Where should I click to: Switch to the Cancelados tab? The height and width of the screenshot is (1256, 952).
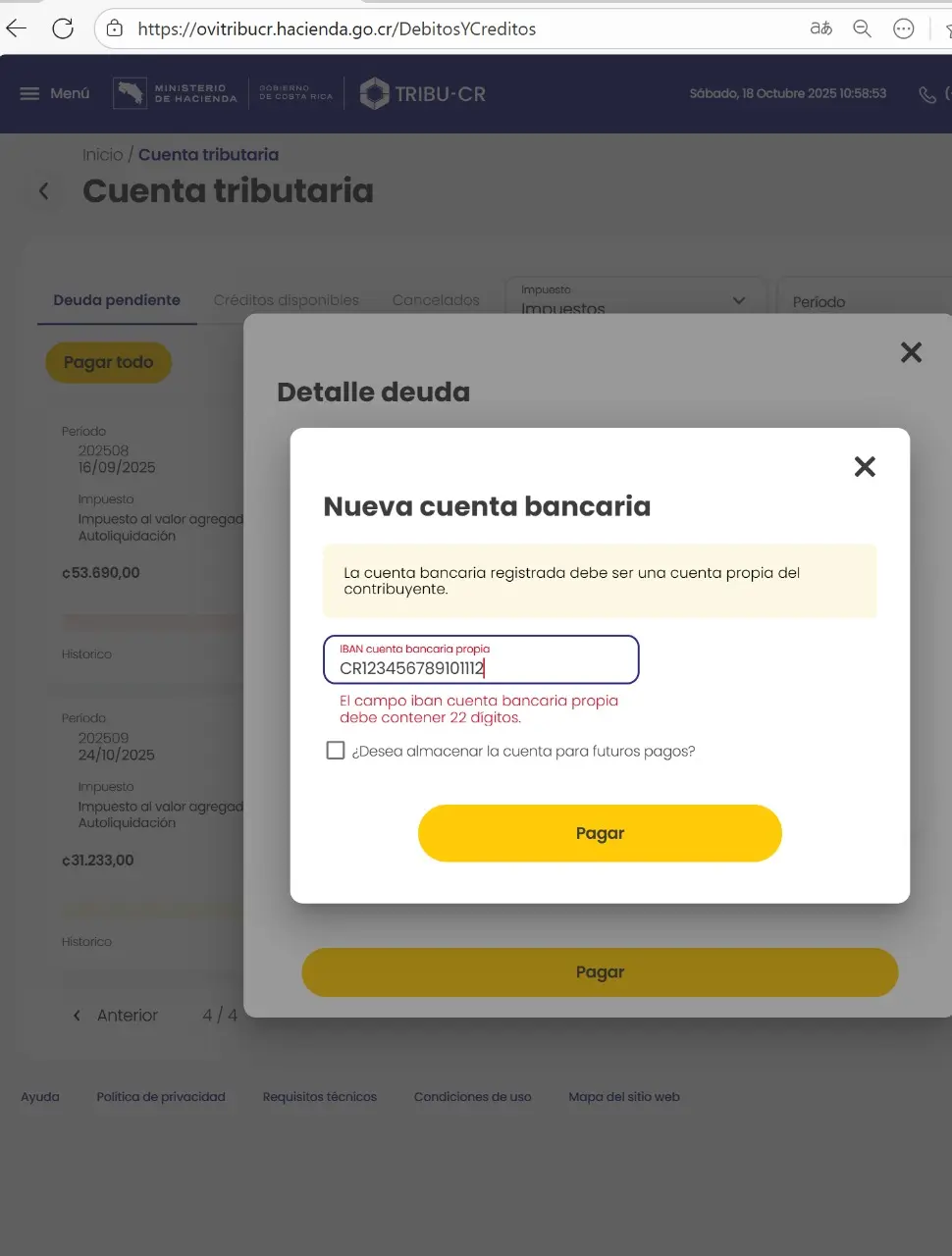[x=436, y=300]
